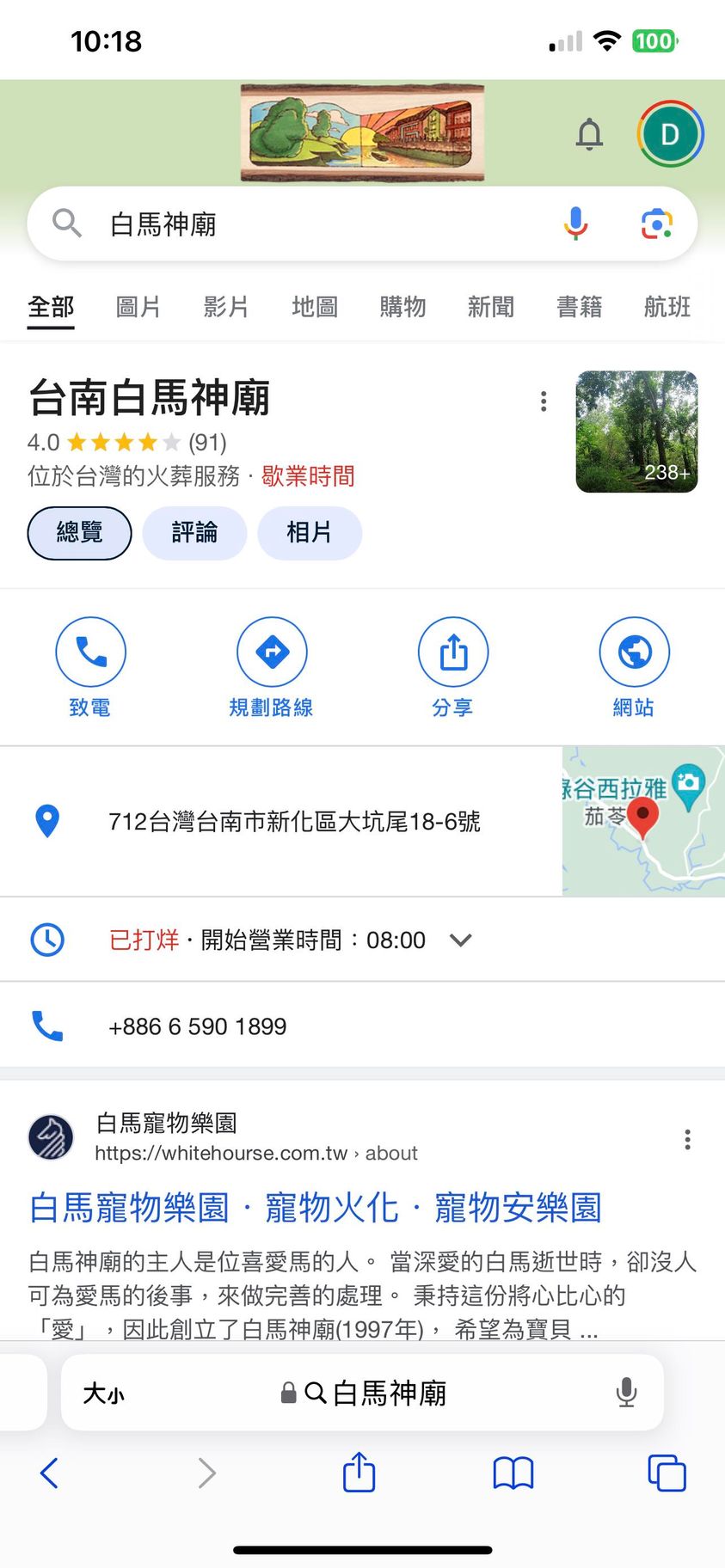This screenshot has height=1568, width=725.
Task: Open Google Lens camera search
Action: [656, 224]
